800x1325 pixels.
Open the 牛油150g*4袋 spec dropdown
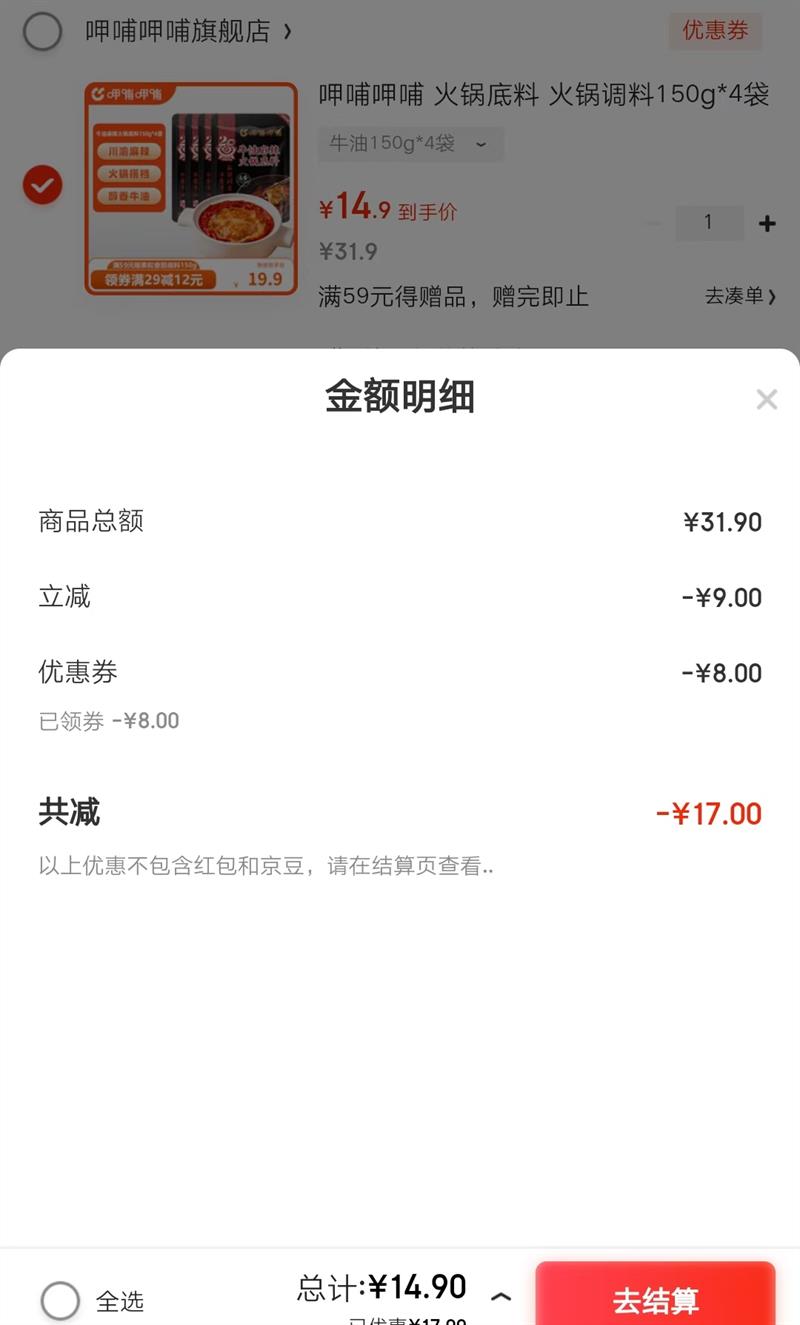coord(411,144)
